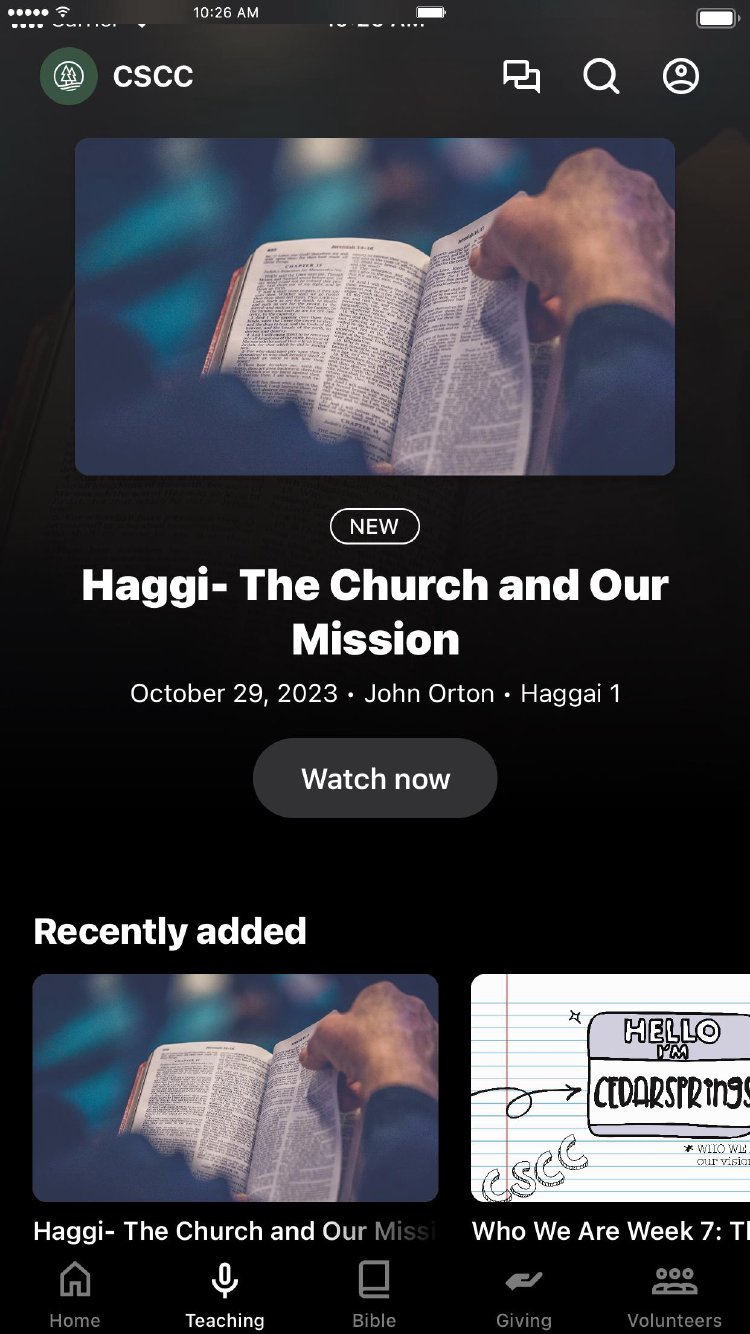Open the Haggi sermon title link
750x1334 pixels.
(x=374, y=611)
